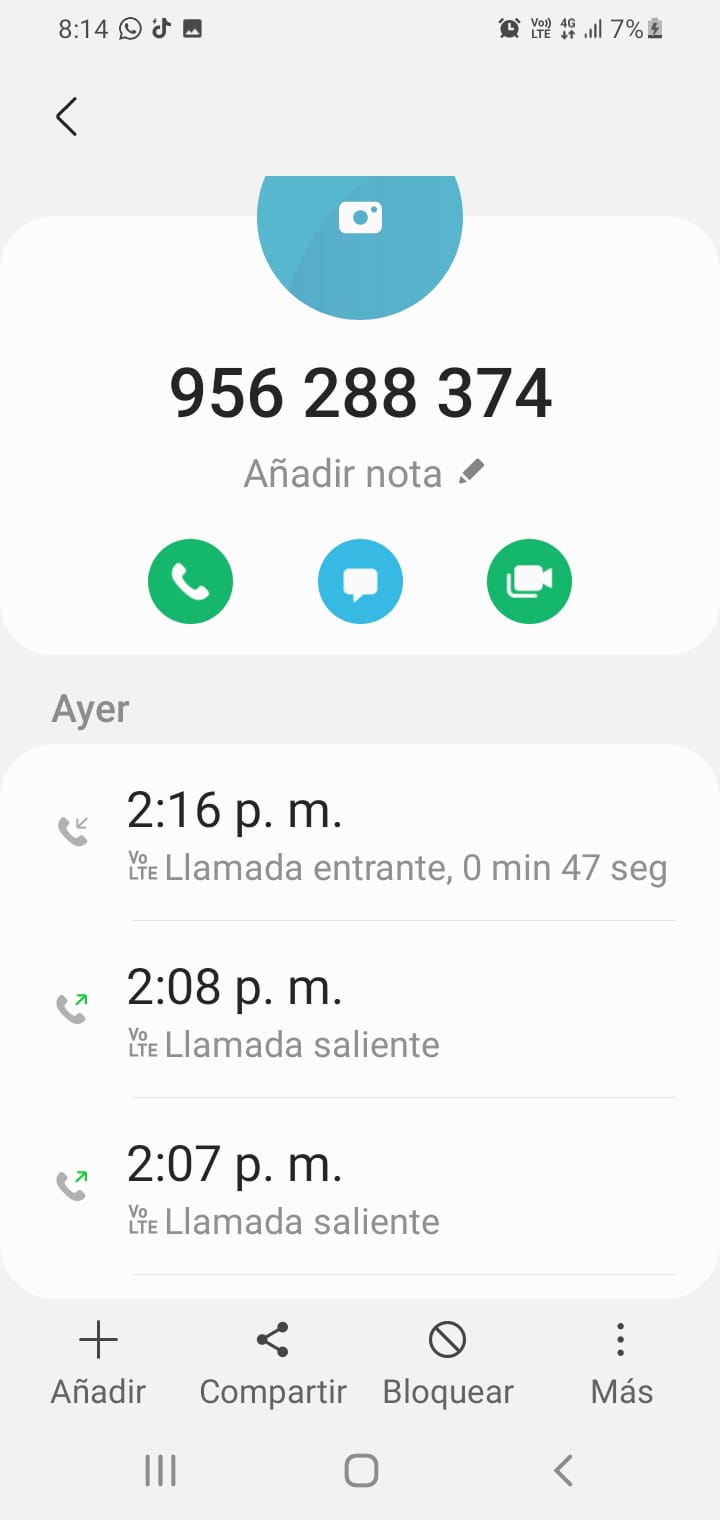Call 956 288 374 with green phone button
The width and height of the screenshot is (720, 1520).
(190, 581)
